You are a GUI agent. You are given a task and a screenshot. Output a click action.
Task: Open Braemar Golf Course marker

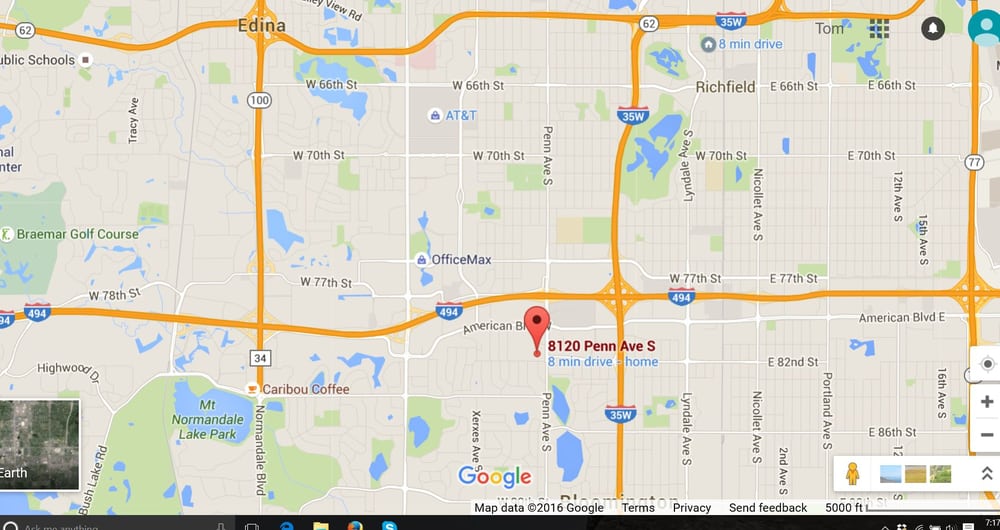pos(7,235)
